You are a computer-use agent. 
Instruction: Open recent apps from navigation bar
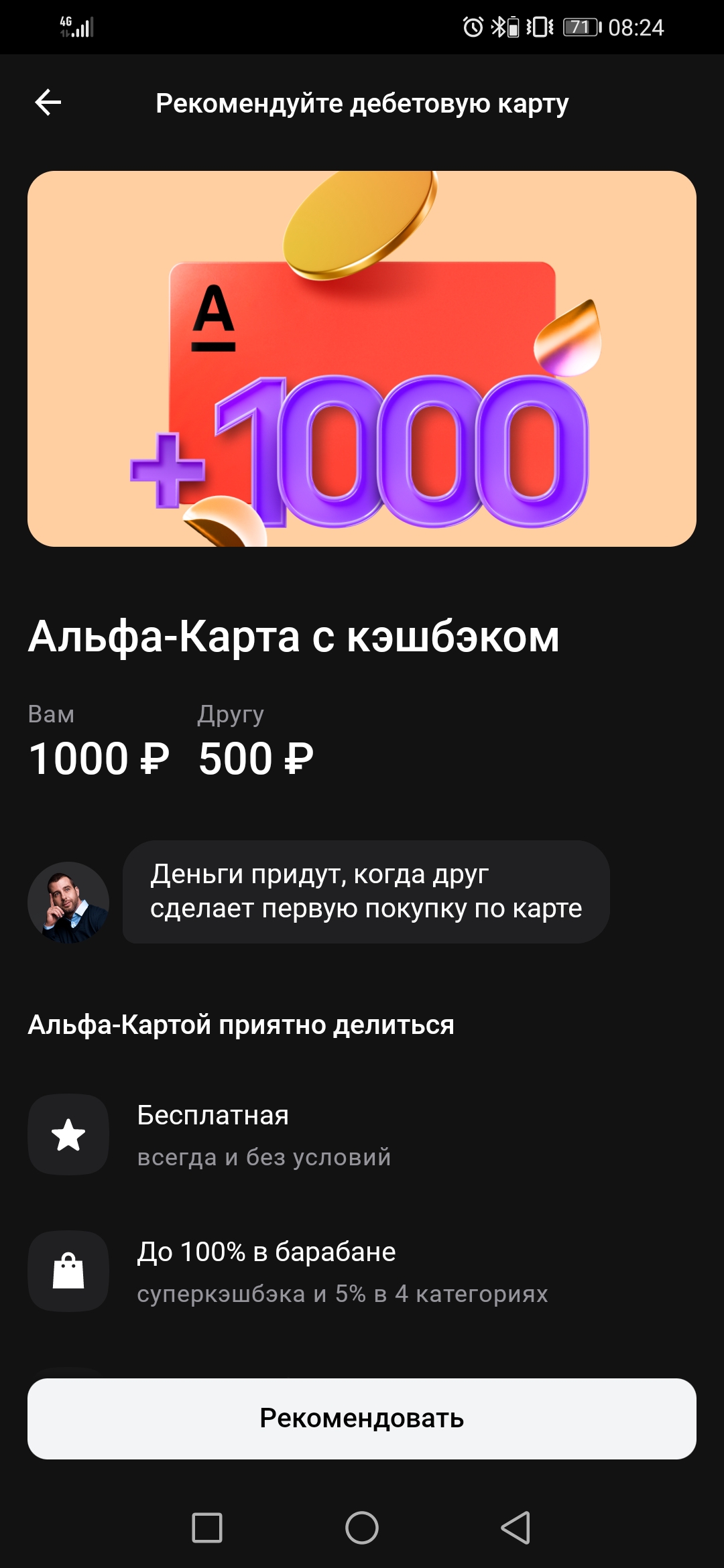coord(207,1528)
